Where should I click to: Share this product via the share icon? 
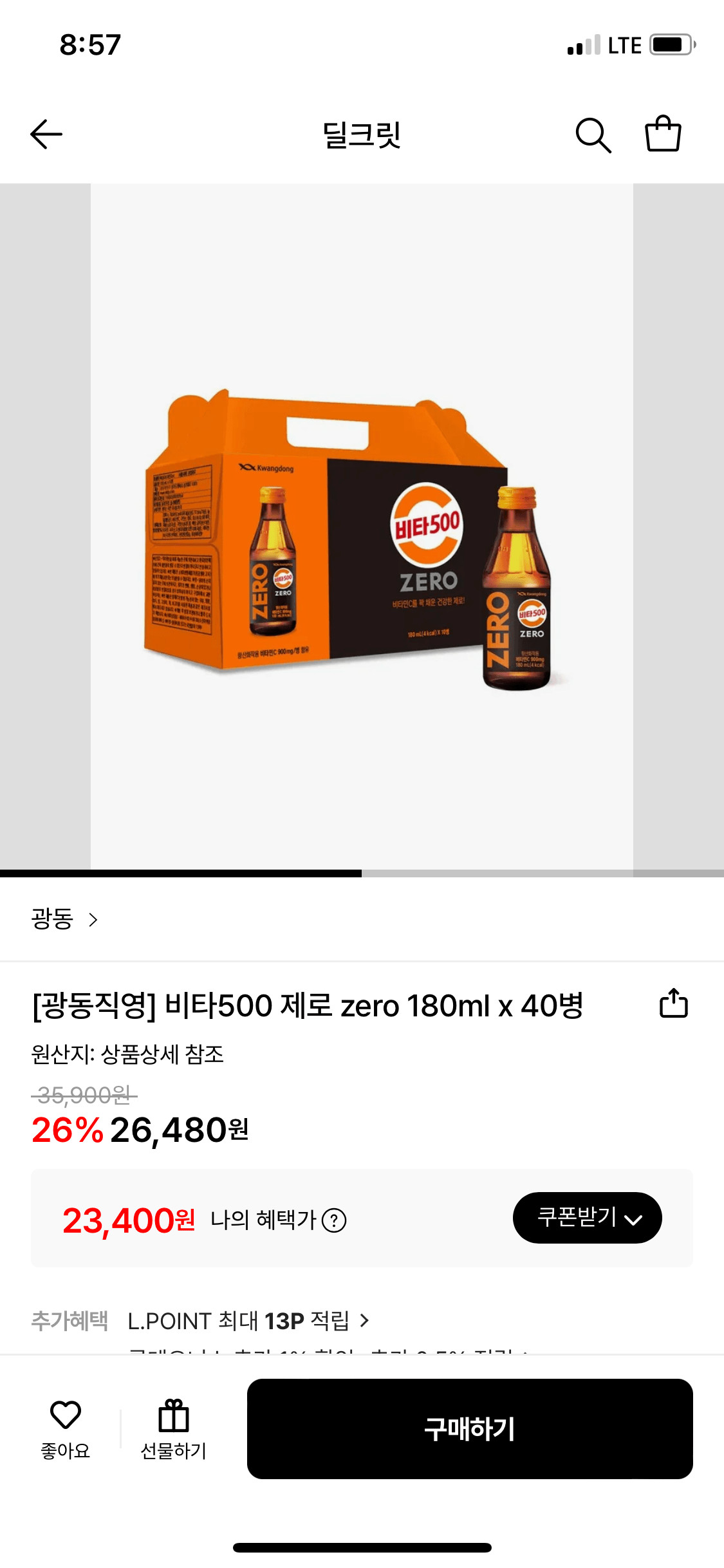pos(673,1003)
